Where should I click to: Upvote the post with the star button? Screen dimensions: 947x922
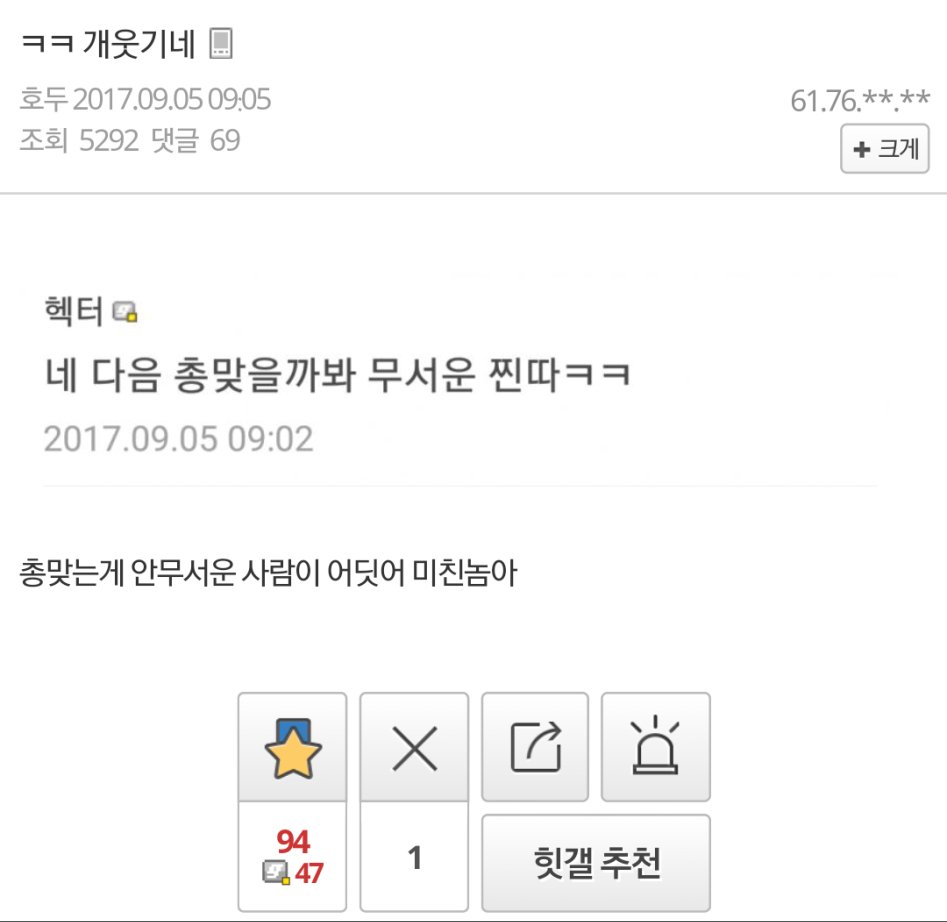click(x=292, y=747)
